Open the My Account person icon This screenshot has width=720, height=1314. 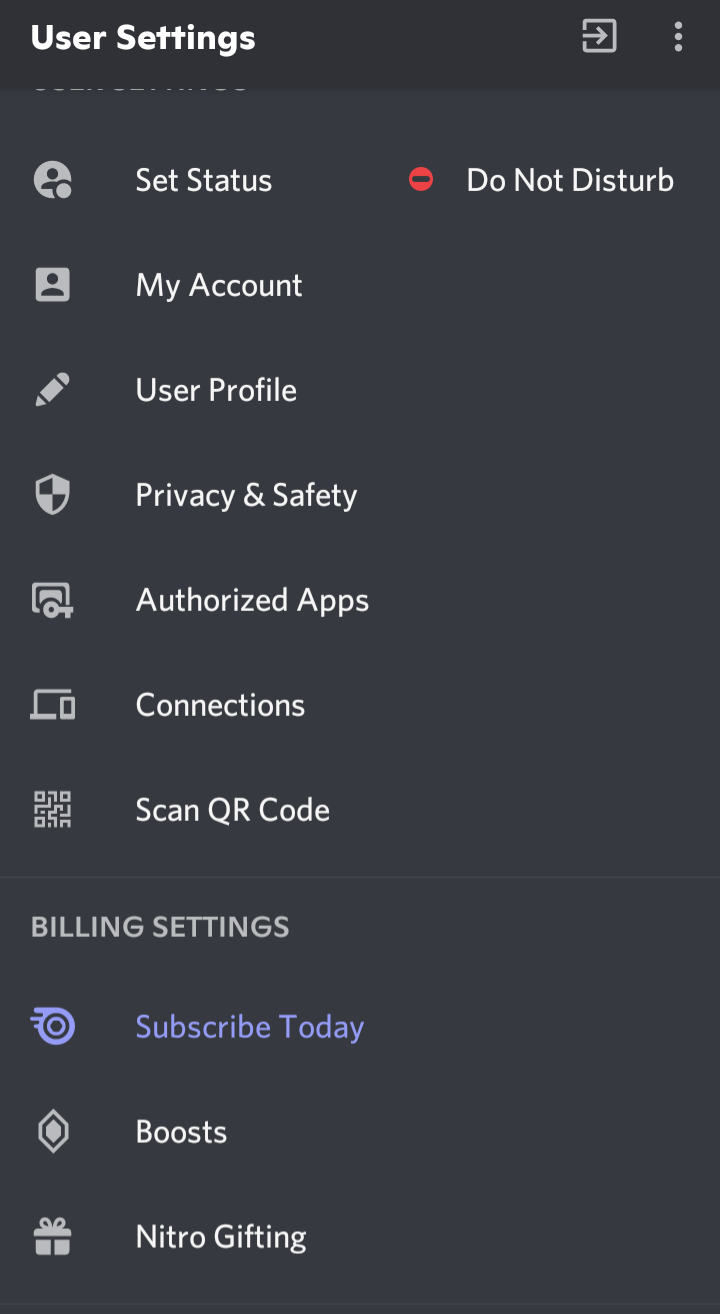point(52,284)
